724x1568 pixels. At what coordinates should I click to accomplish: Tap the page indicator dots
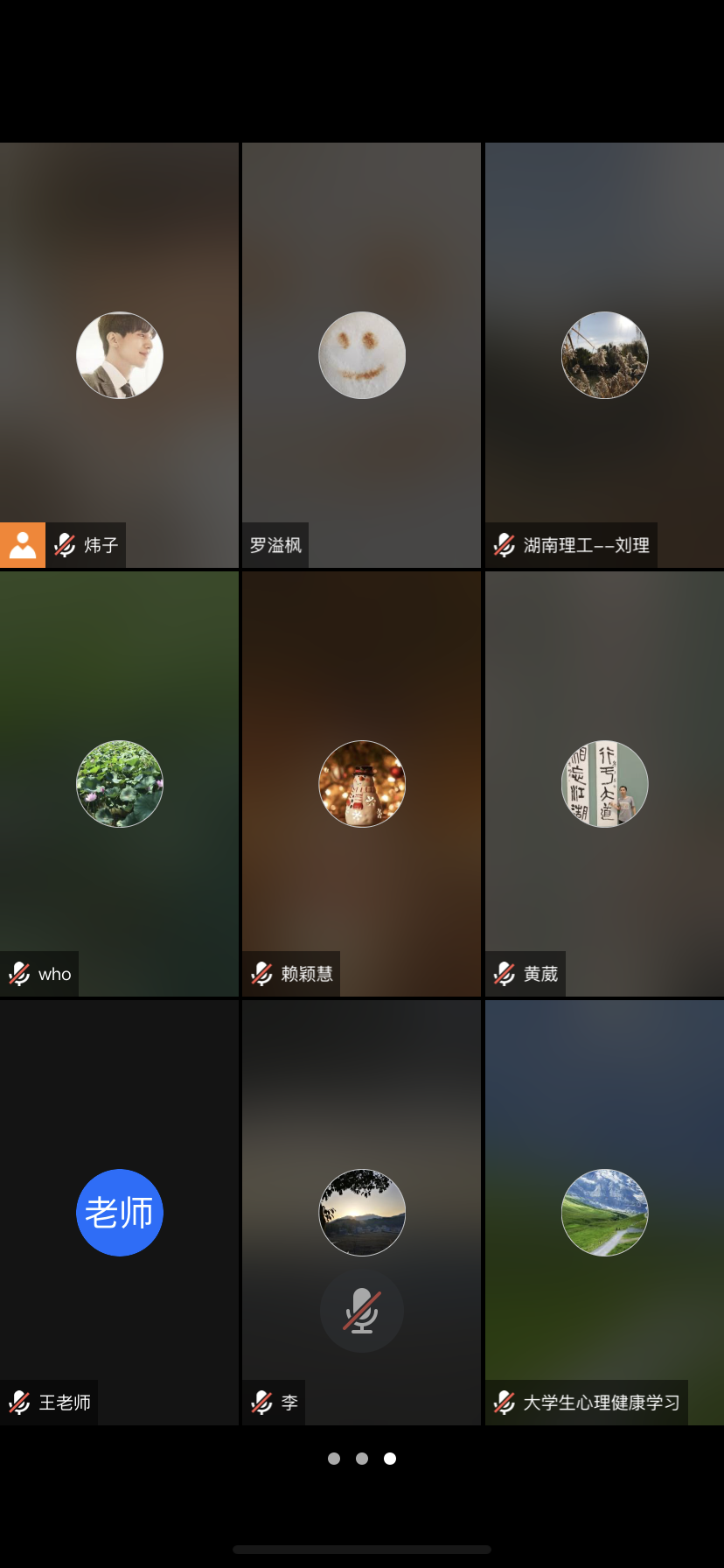point(361,1459)
